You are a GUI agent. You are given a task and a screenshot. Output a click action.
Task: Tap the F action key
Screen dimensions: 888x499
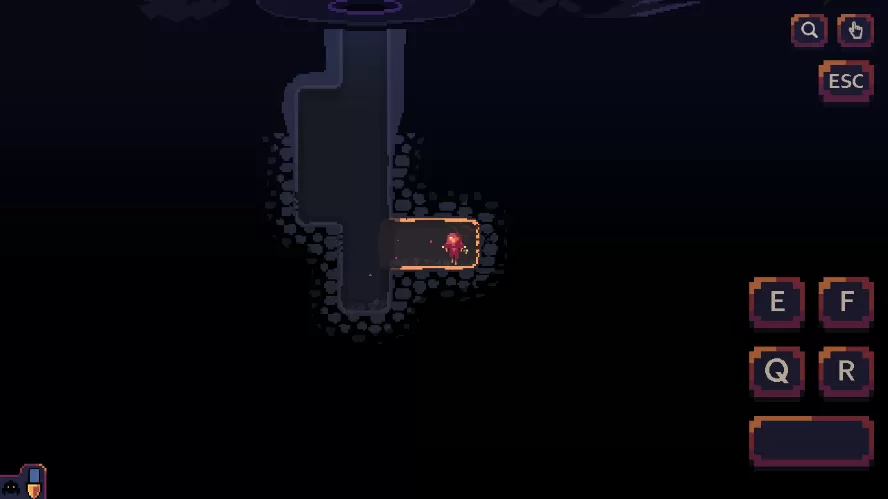[846, 302]
